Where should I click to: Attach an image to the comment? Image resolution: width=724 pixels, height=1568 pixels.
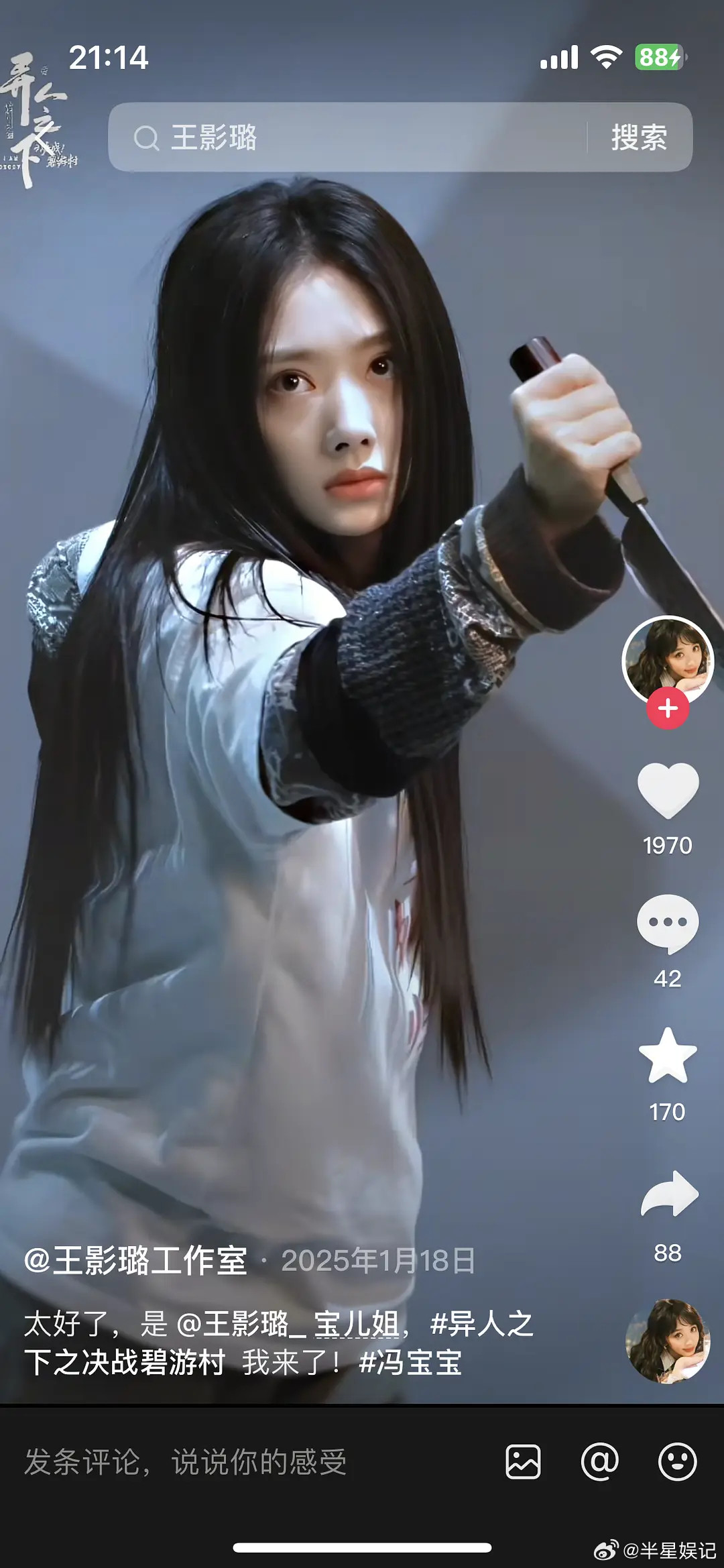[x=523, y=1462]
